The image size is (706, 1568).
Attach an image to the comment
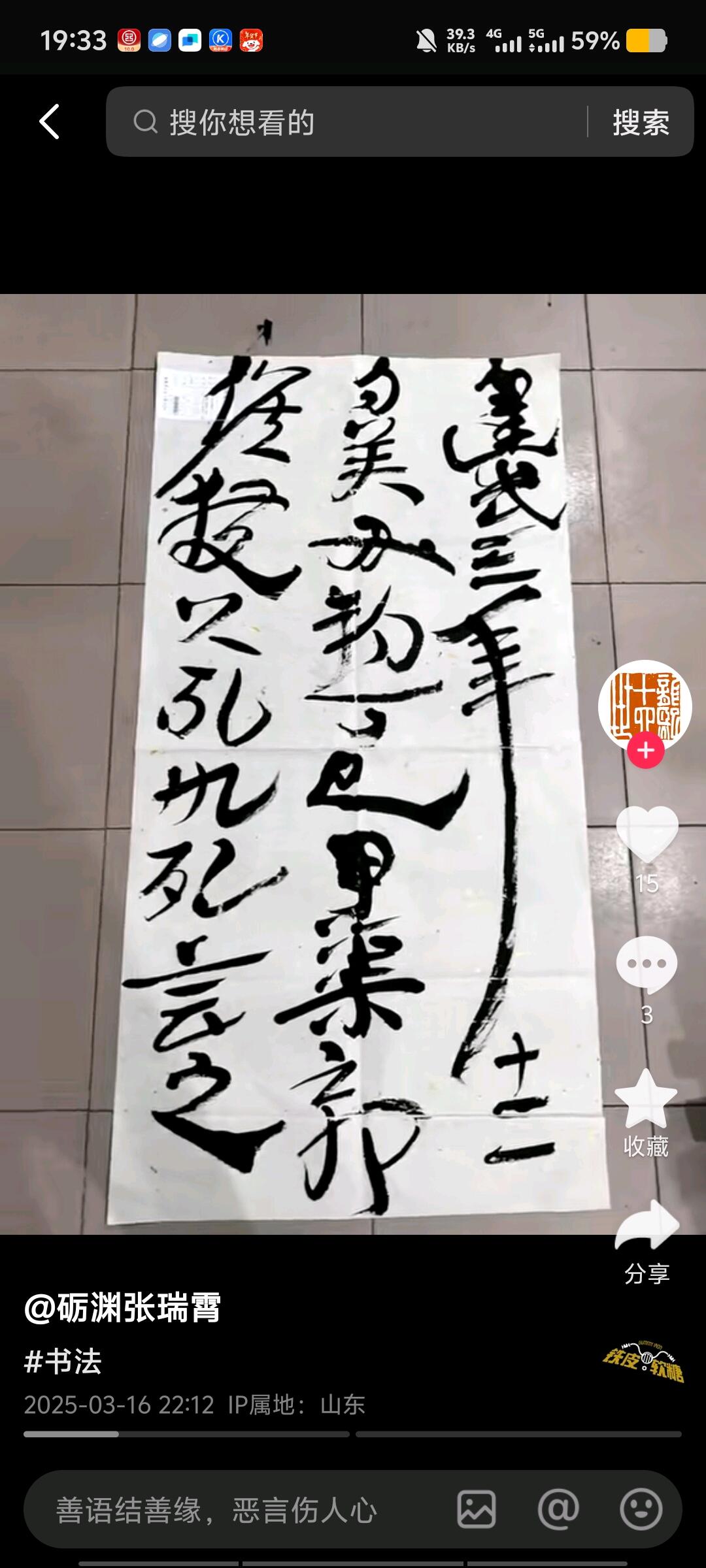tap(477, 1509)
